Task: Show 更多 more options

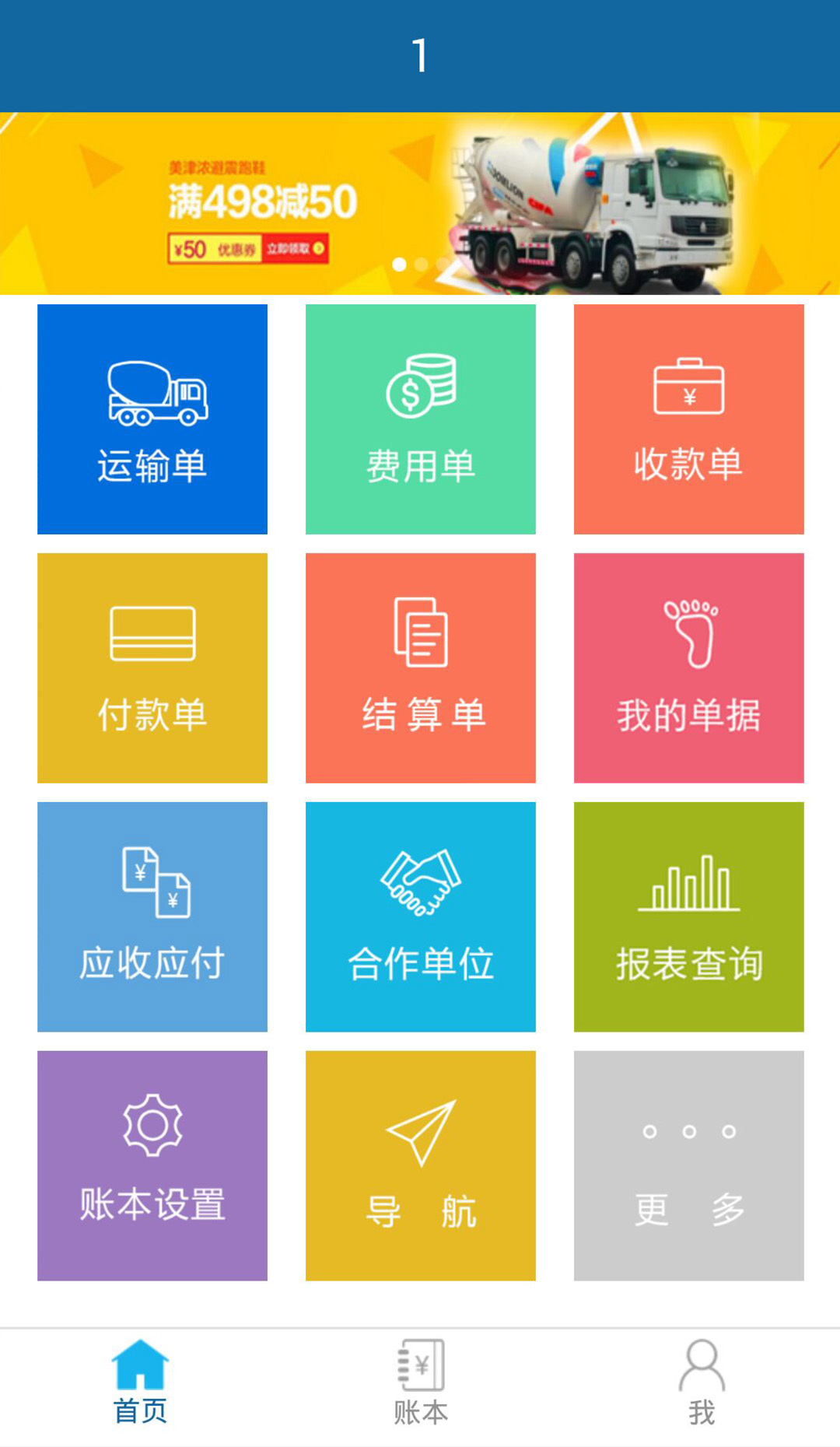Action: point(688,1166)
